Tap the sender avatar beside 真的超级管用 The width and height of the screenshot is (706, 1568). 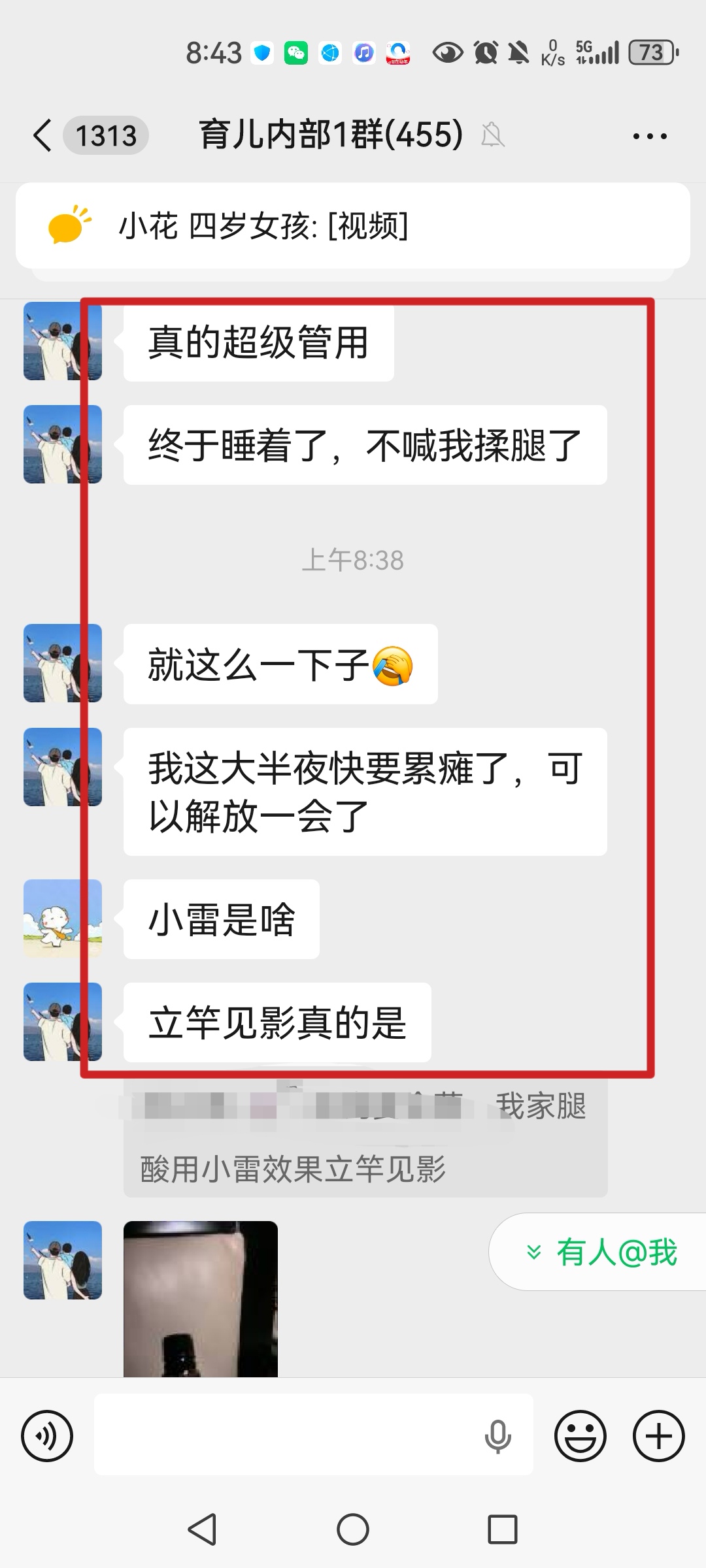62,341
